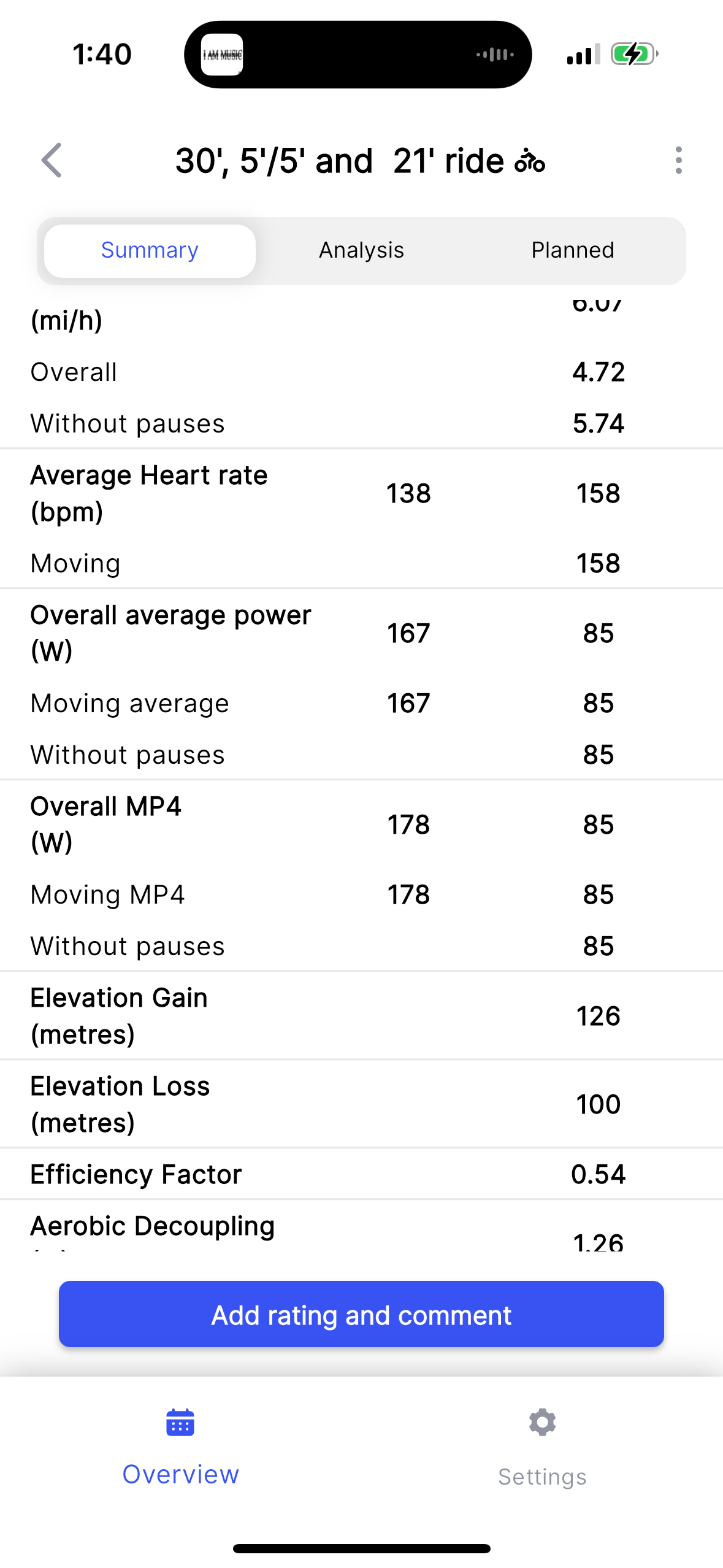723x1568 pixels.
Task: Open Settings from the bottom bar
Action: pos(542,1448)
